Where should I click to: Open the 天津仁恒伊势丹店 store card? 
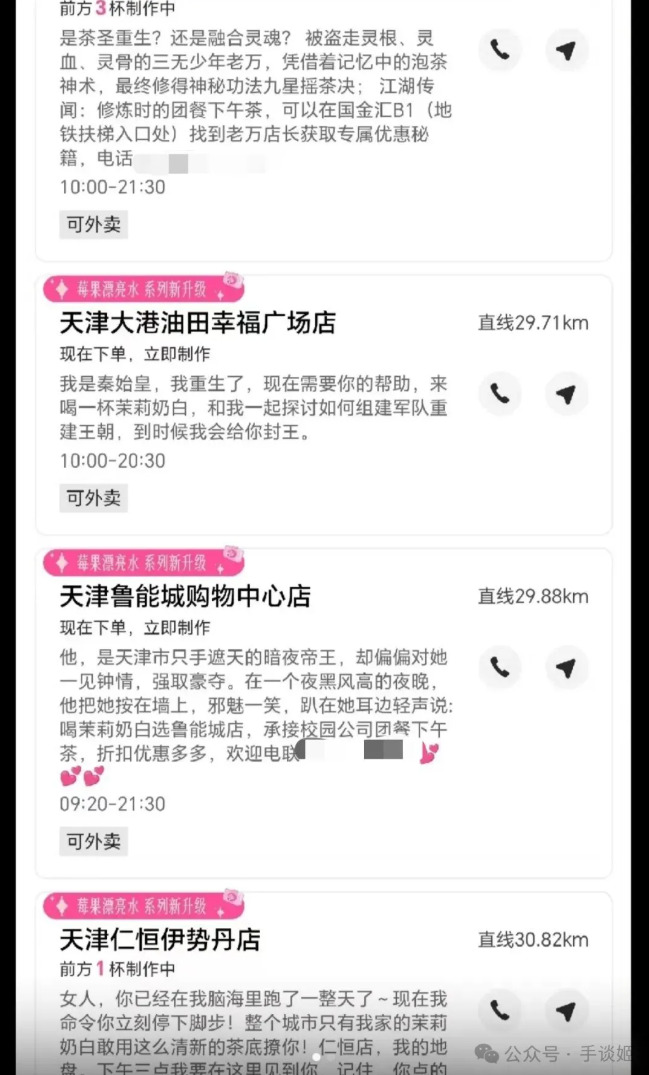(x=160, y=940)
